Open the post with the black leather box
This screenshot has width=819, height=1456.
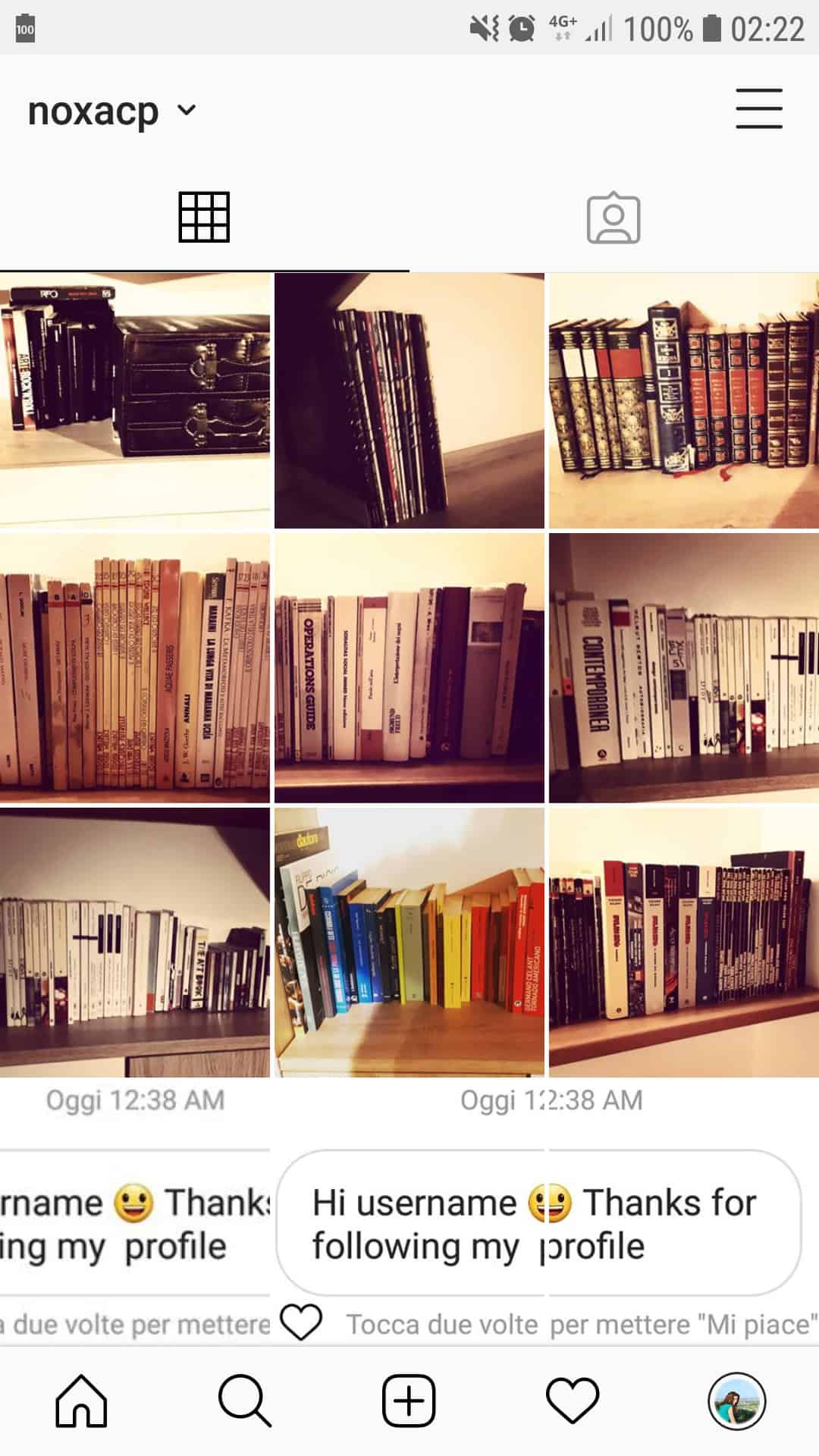pos(135,400)
